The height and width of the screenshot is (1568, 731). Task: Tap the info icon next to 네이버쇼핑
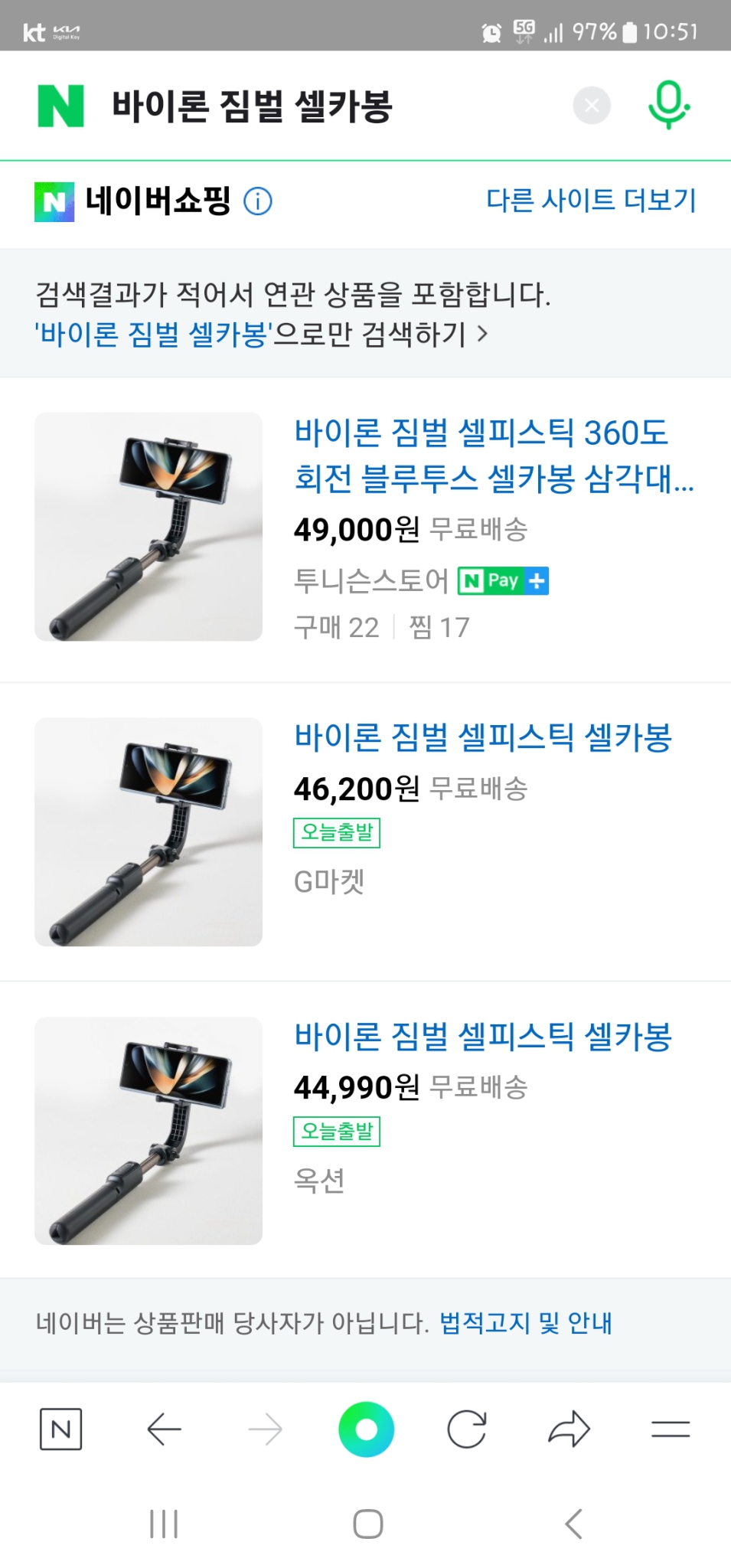(259, 201)
